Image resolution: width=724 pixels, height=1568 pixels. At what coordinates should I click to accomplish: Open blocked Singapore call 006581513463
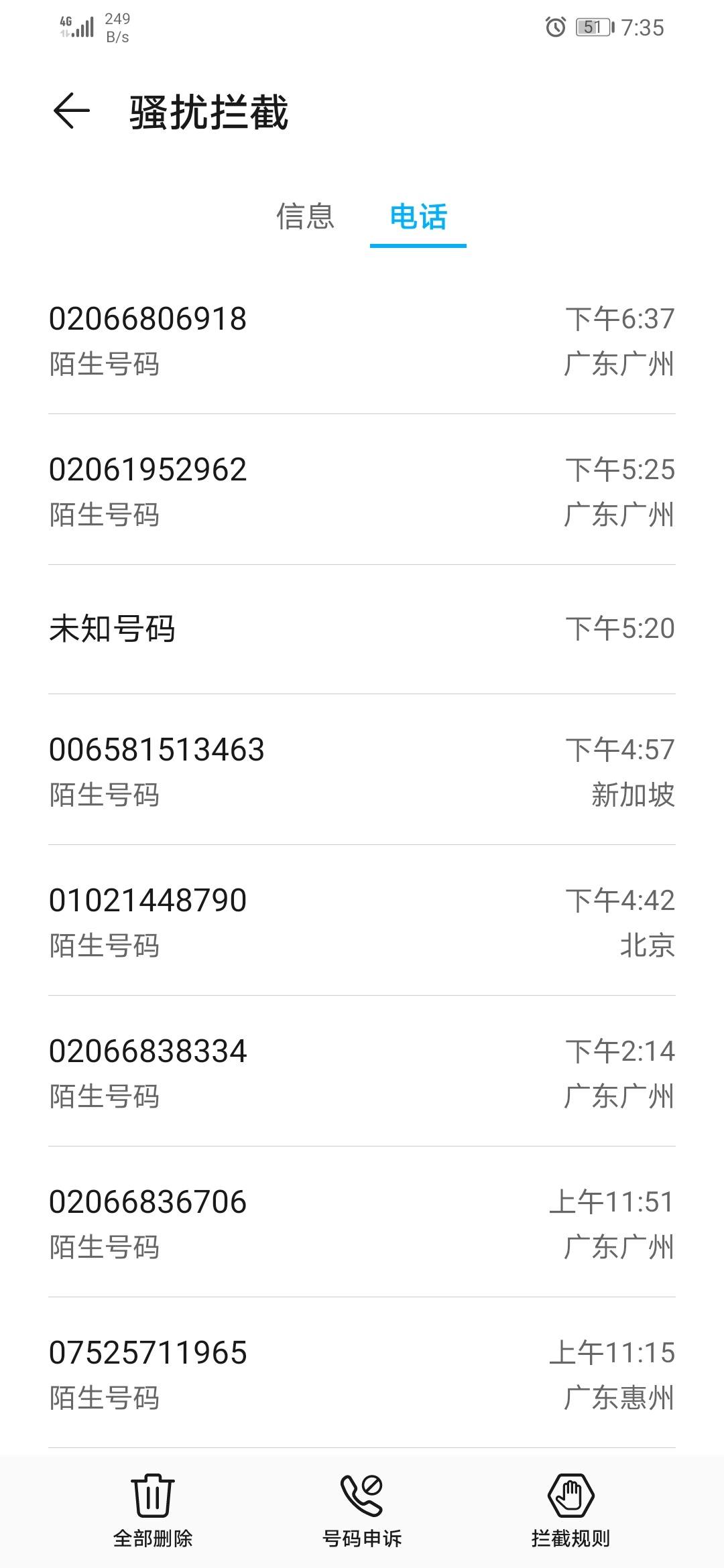coord(362,770)
